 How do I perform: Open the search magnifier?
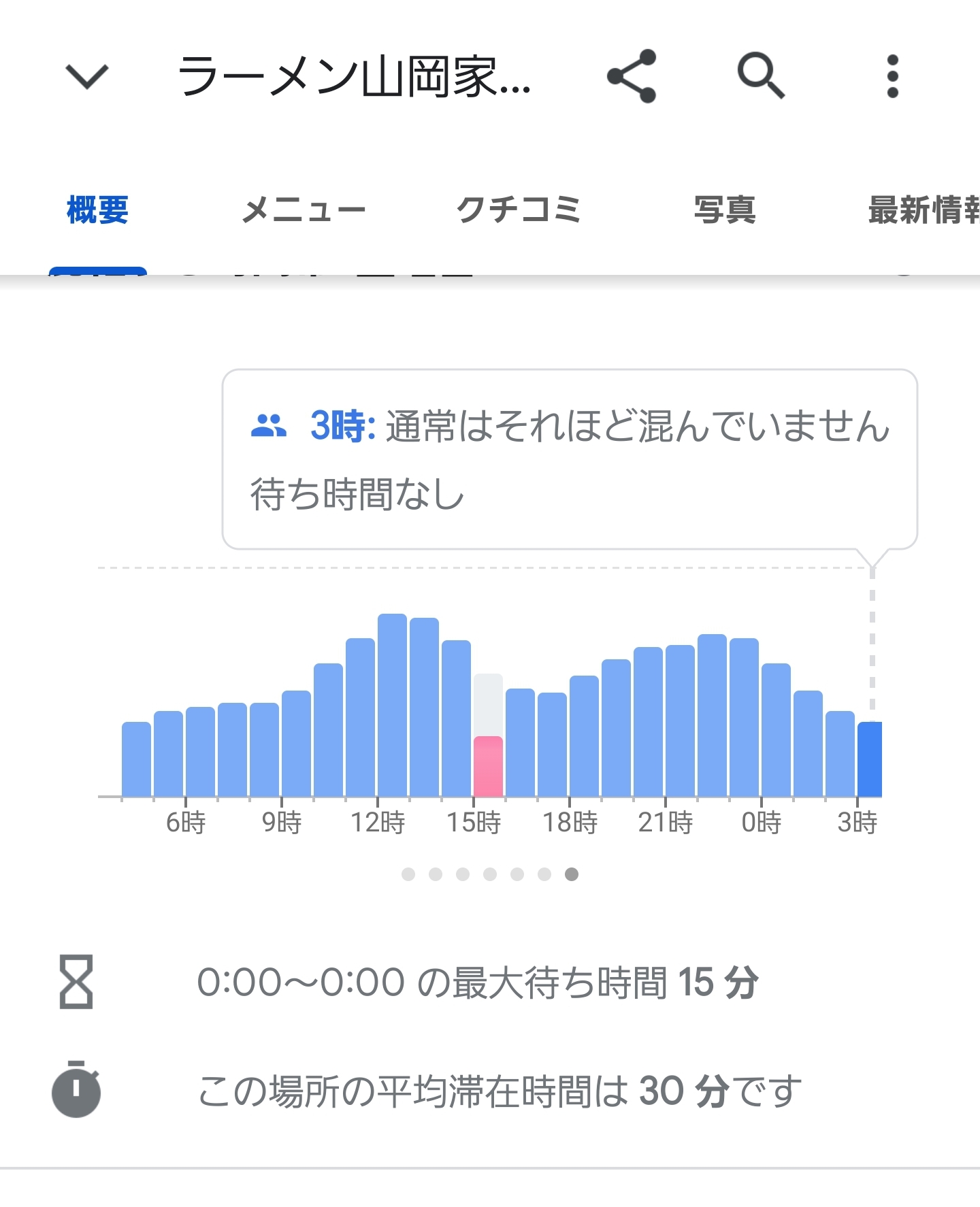click(x=761, y=75)
